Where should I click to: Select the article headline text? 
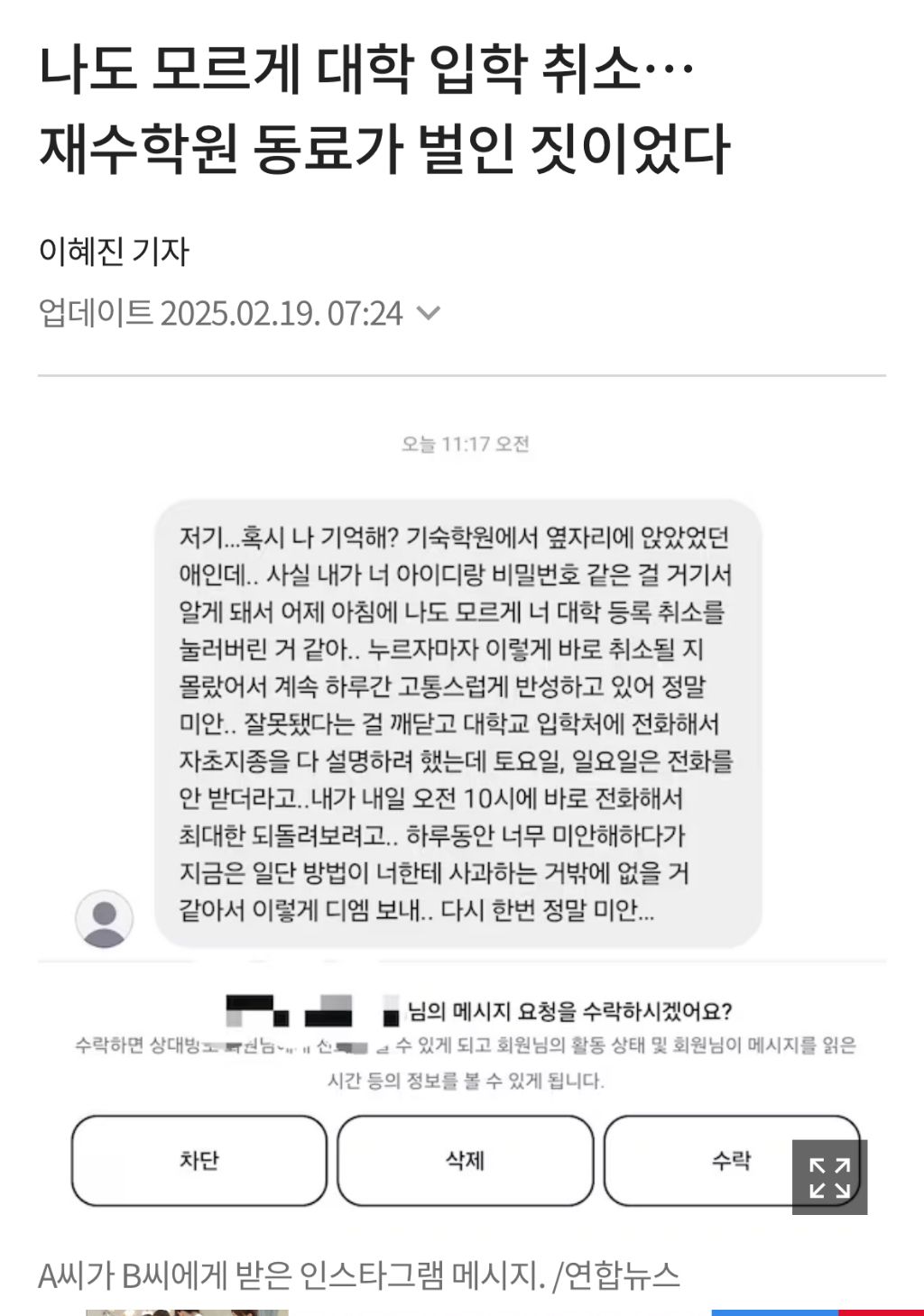[388, 113]
